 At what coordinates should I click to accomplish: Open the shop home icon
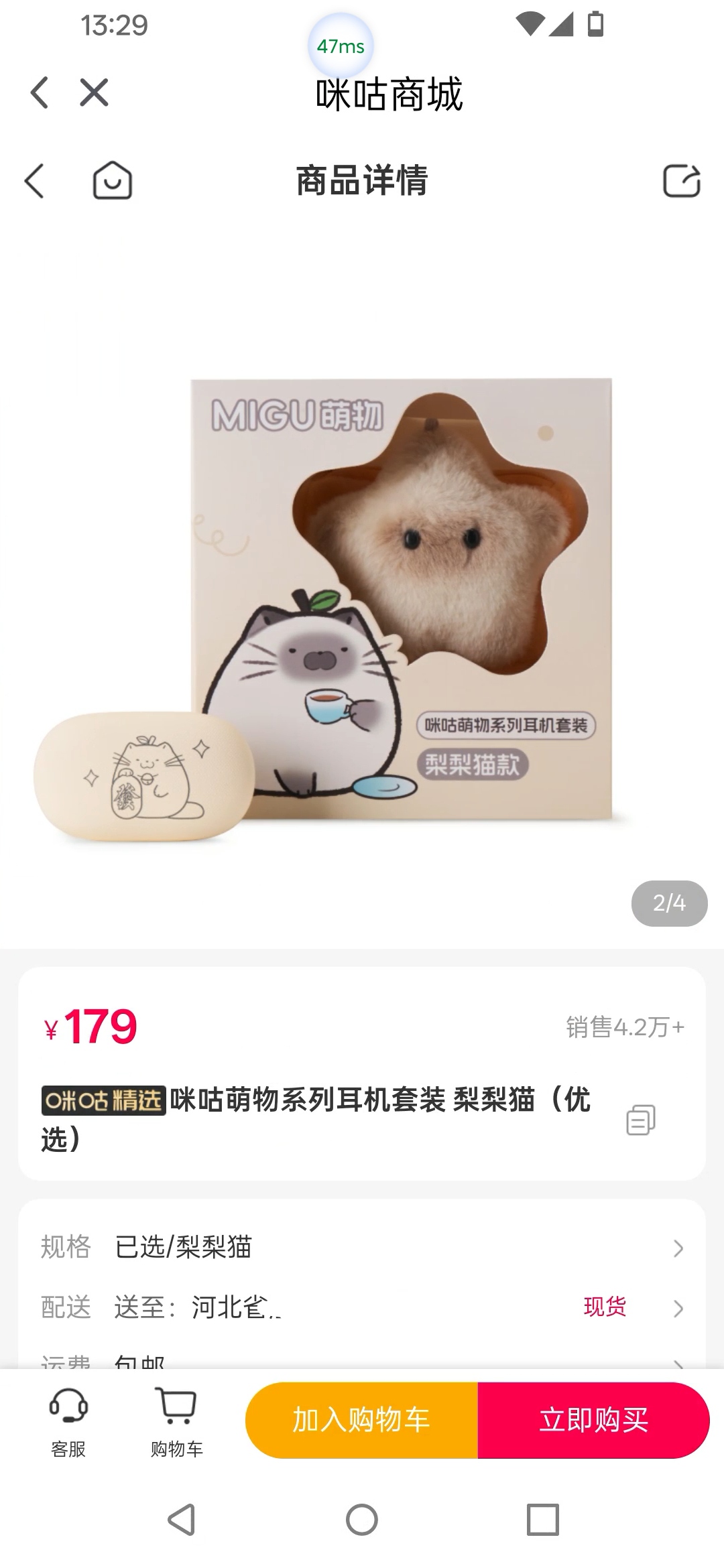coord(112,181)
